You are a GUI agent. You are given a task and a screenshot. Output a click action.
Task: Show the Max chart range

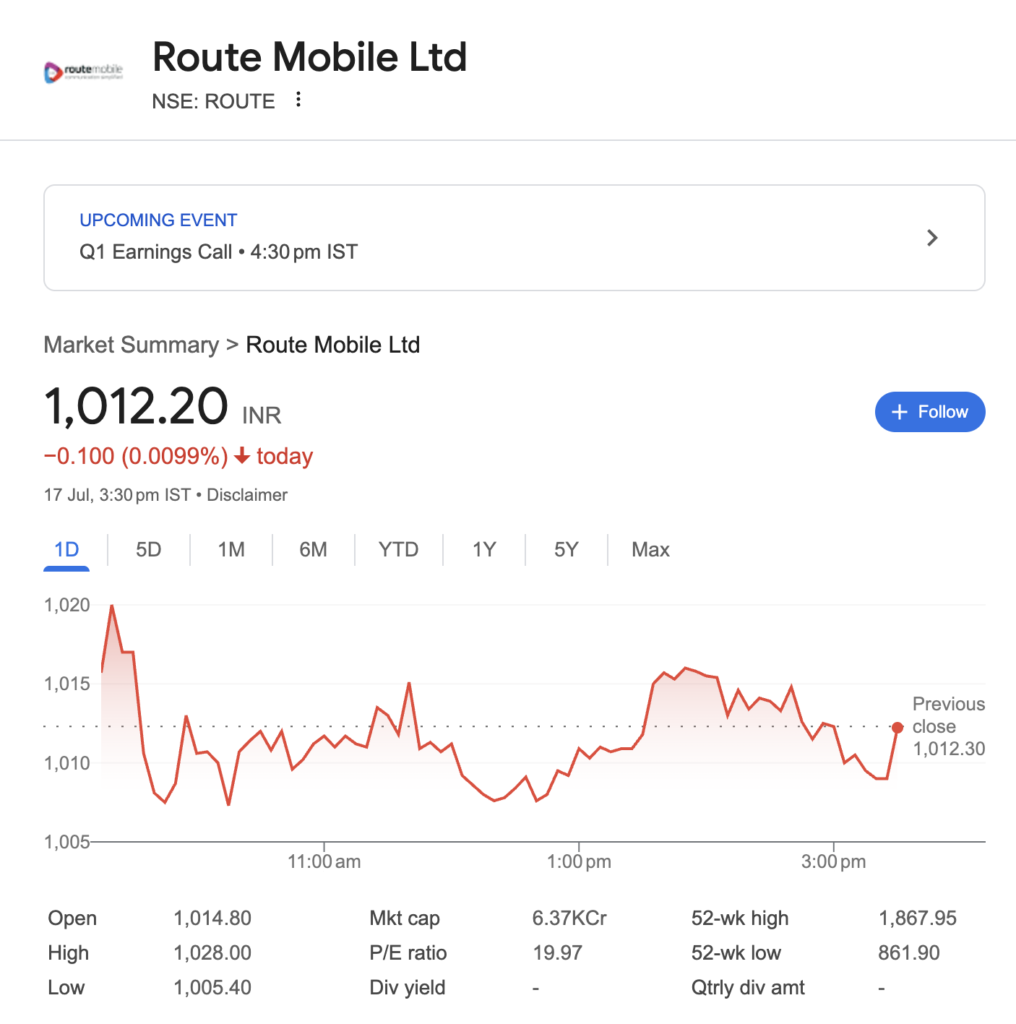[650, 550]
